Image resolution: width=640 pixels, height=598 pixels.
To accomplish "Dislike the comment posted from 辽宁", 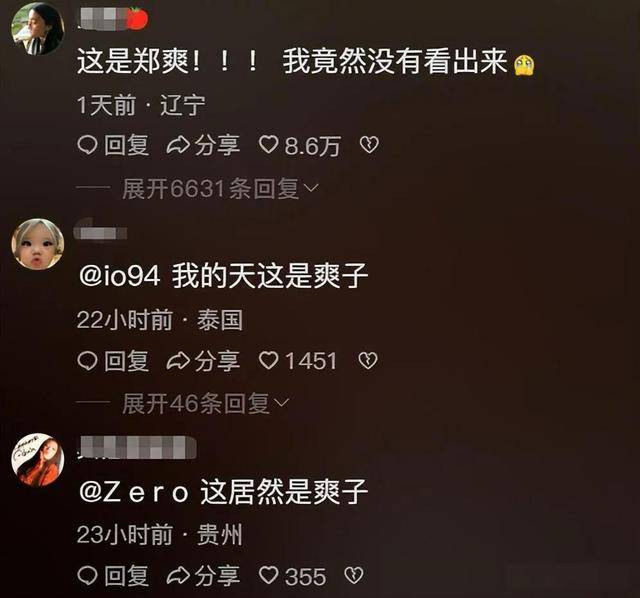I will pos(369,146).
